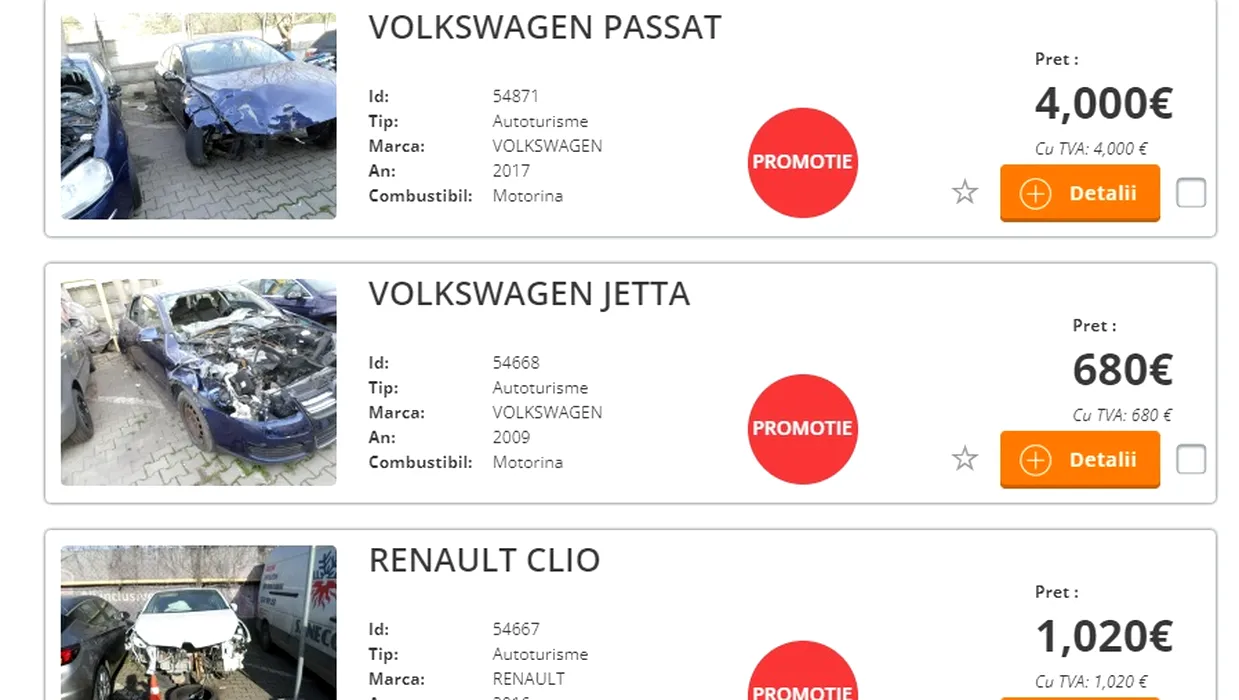
Task: Open the VOLKSWAGEN PASSAT title link
Action: pos(544,28)
